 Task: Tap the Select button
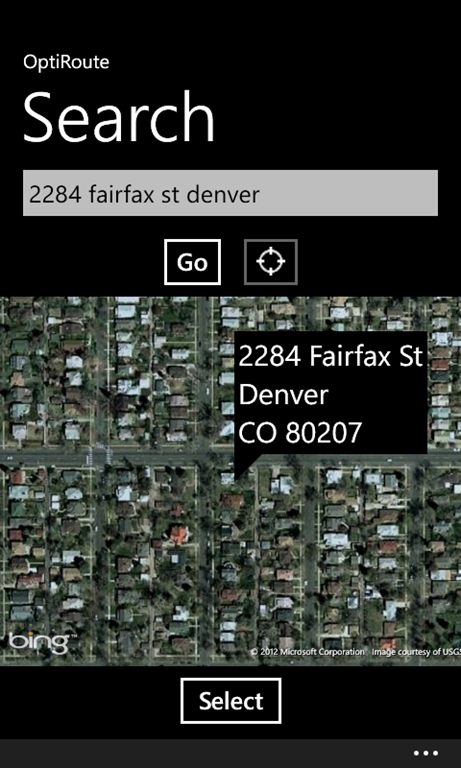pos(231,701)
